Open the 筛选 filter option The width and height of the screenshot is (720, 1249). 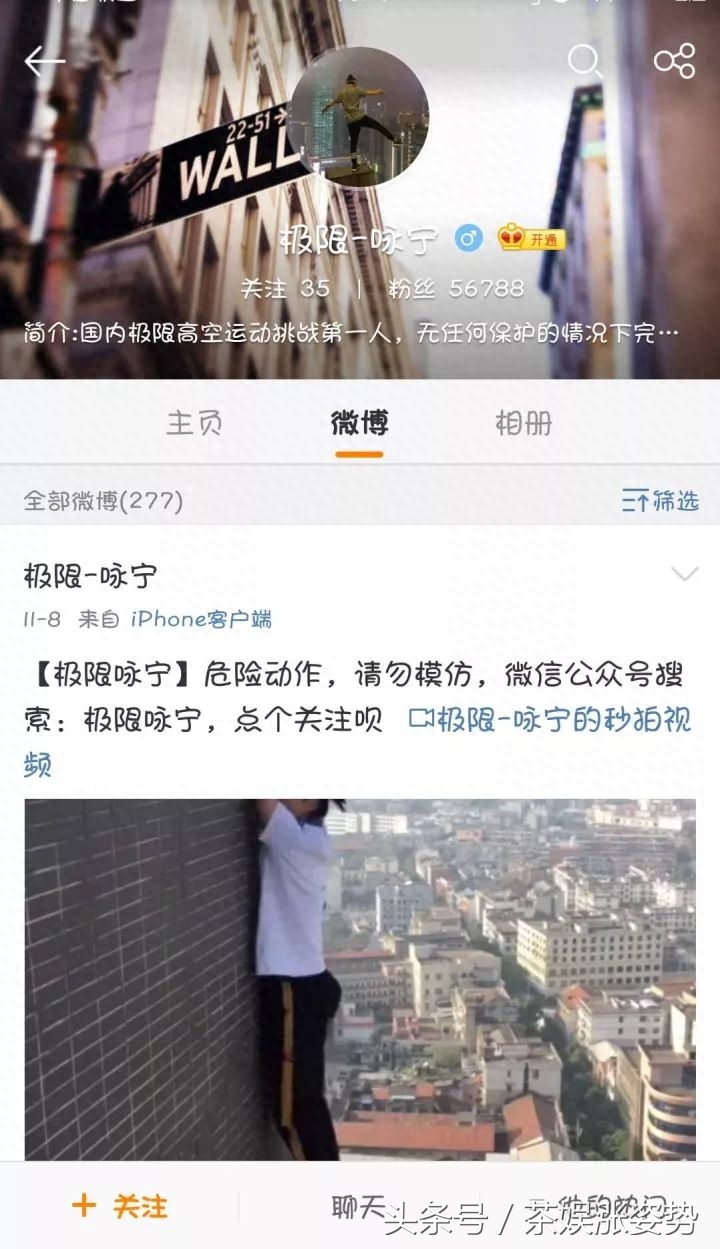pos(659,501)
